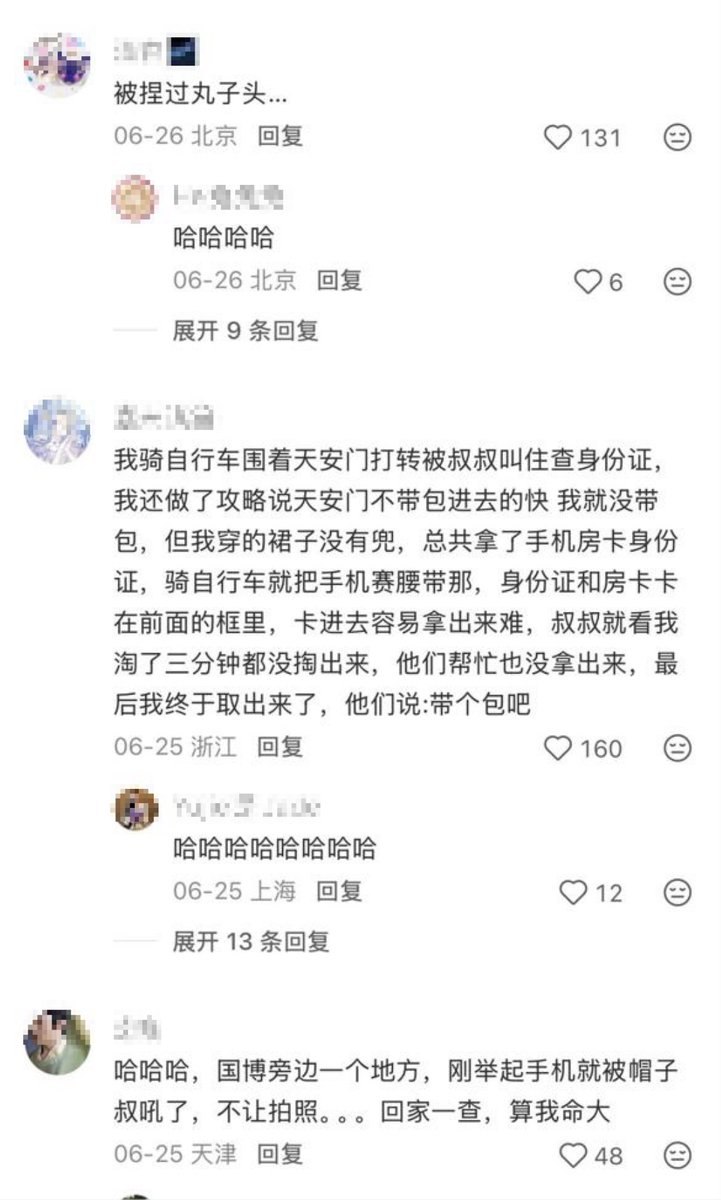Image resolution: width=721 pixels, height=1200 pixels.
Task: Like the 哈哈哈哈 reply from 北京
Action: pos(599,281)
